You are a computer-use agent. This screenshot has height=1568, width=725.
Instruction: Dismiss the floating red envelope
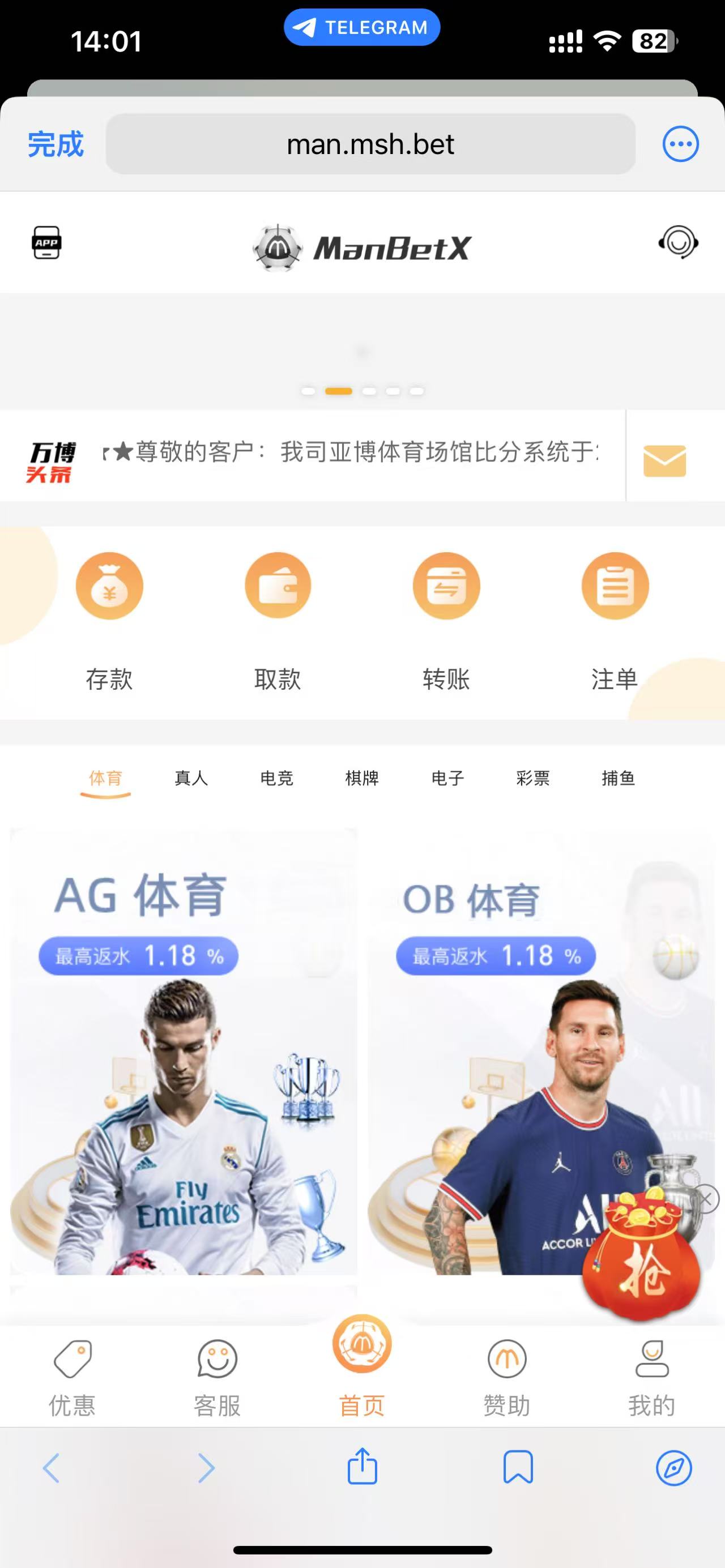tap(706, 1199)
